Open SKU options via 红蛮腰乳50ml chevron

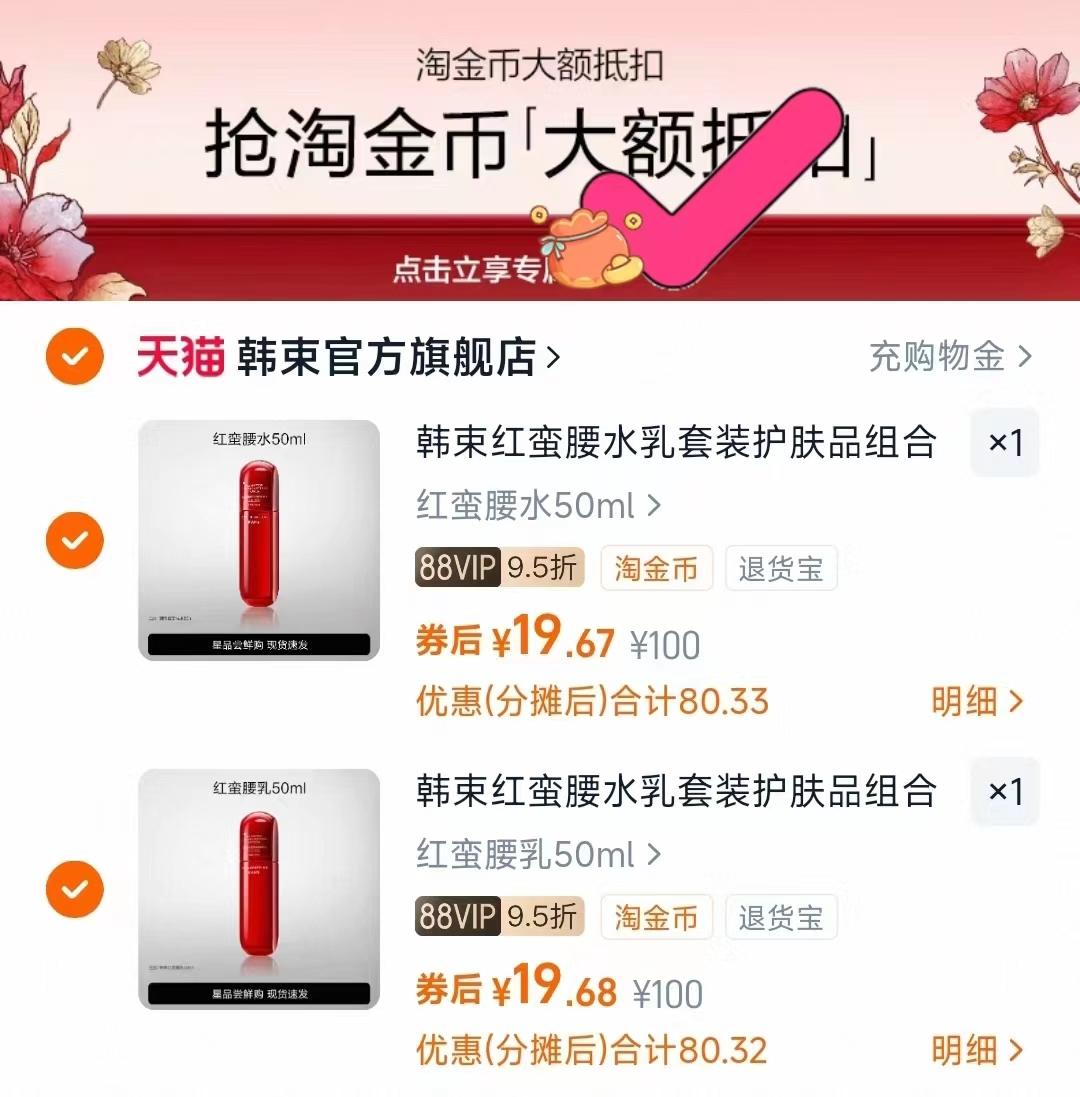coord(655,856)
